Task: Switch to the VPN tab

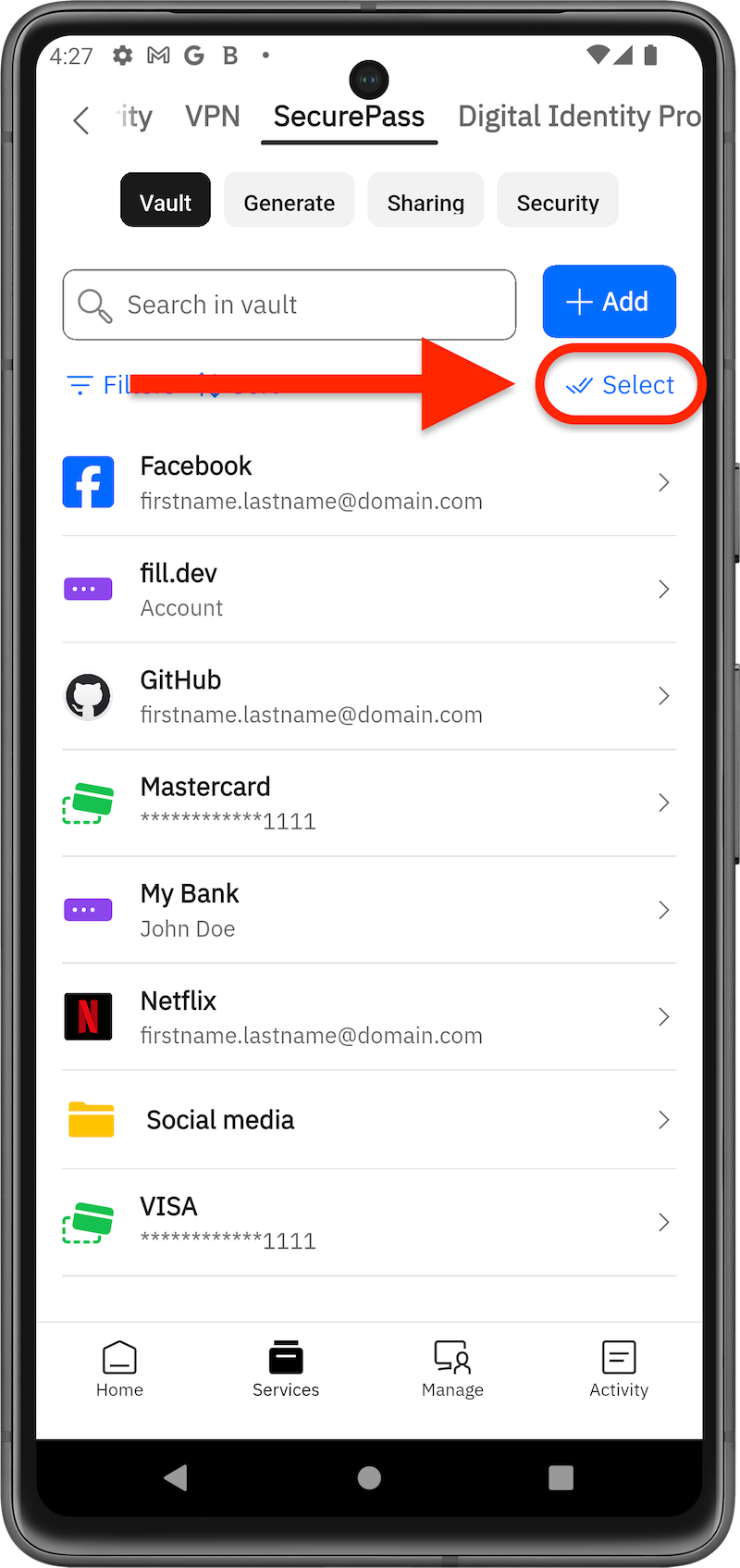Action: click(212, 117)
